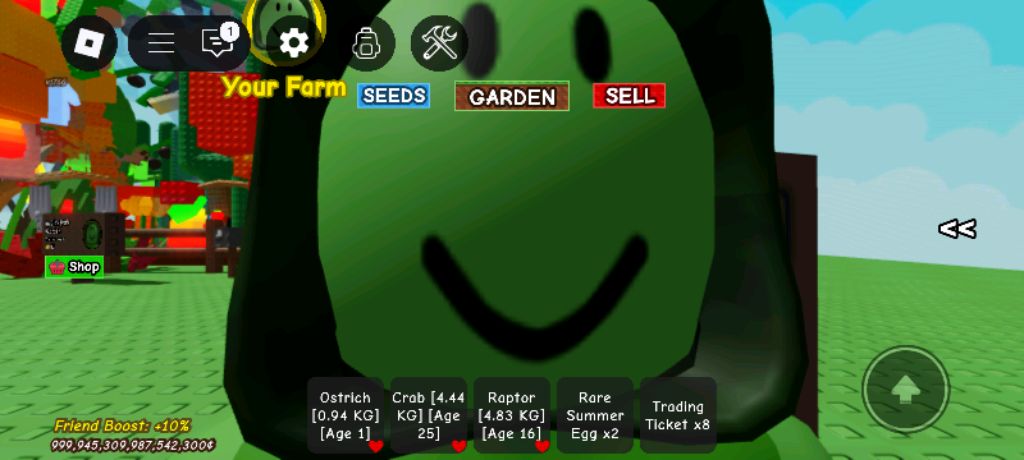
Task: Open the Roblox main menu logo
Action: (x=89, y=43)
